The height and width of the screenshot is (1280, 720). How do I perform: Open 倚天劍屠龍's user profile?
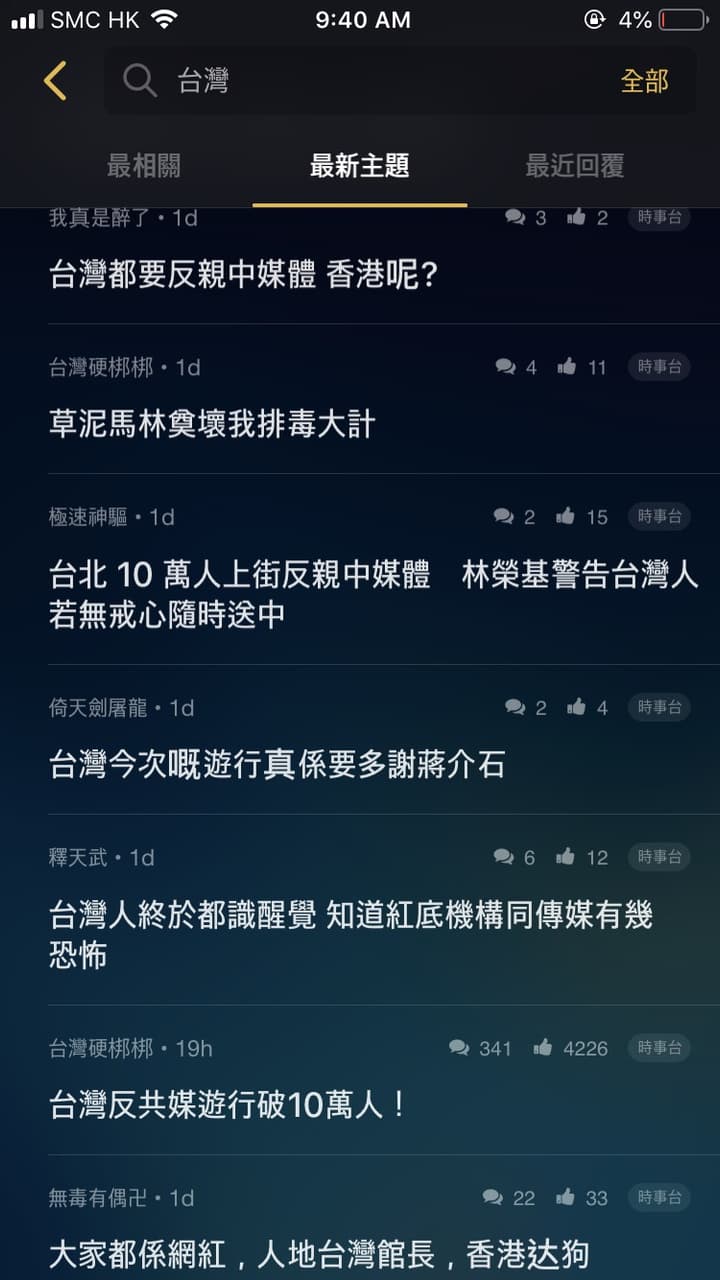click(x=98, y=708)
